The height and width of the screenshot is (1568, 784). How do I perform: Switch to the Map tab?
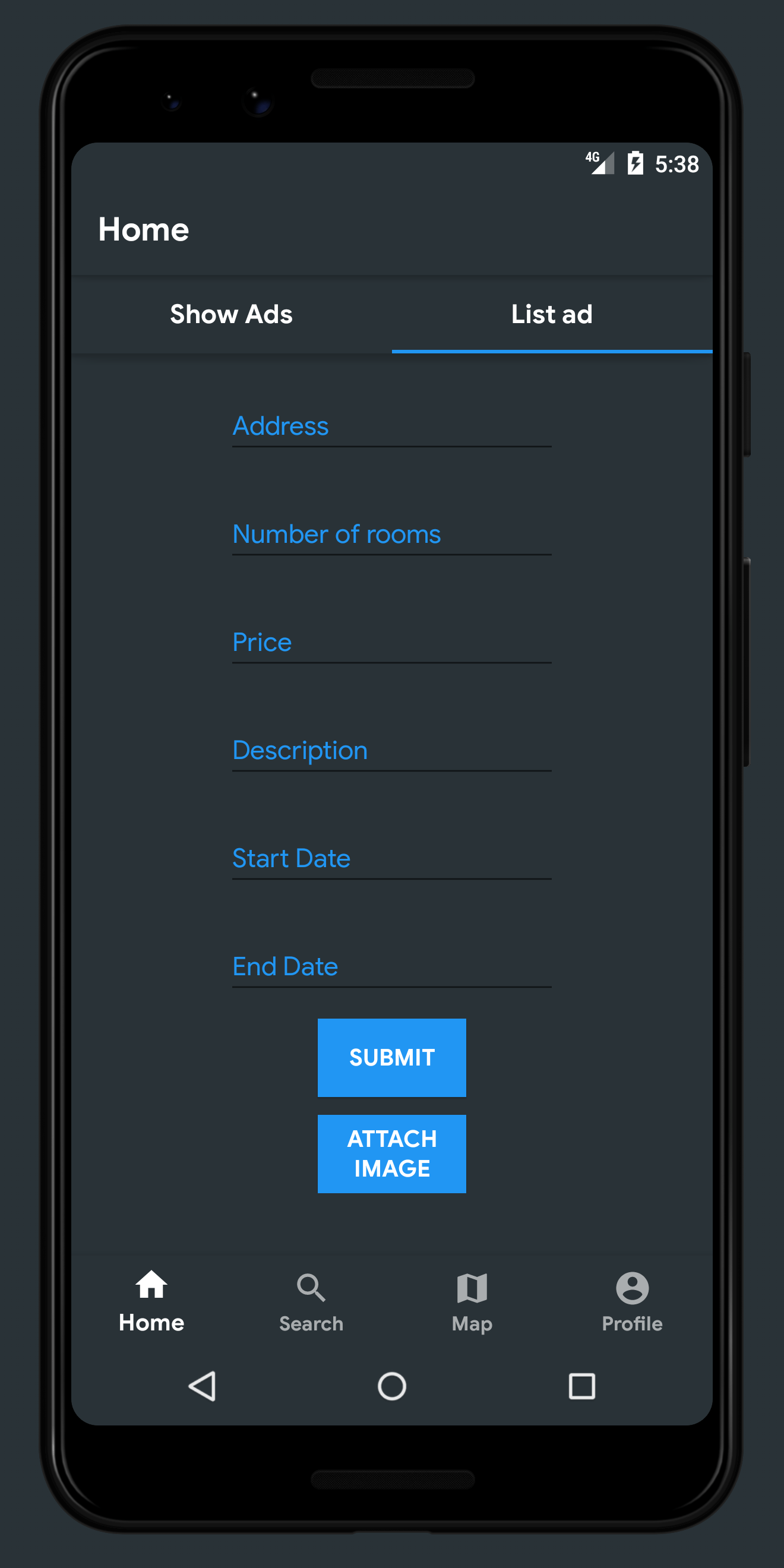(472, 1303)
